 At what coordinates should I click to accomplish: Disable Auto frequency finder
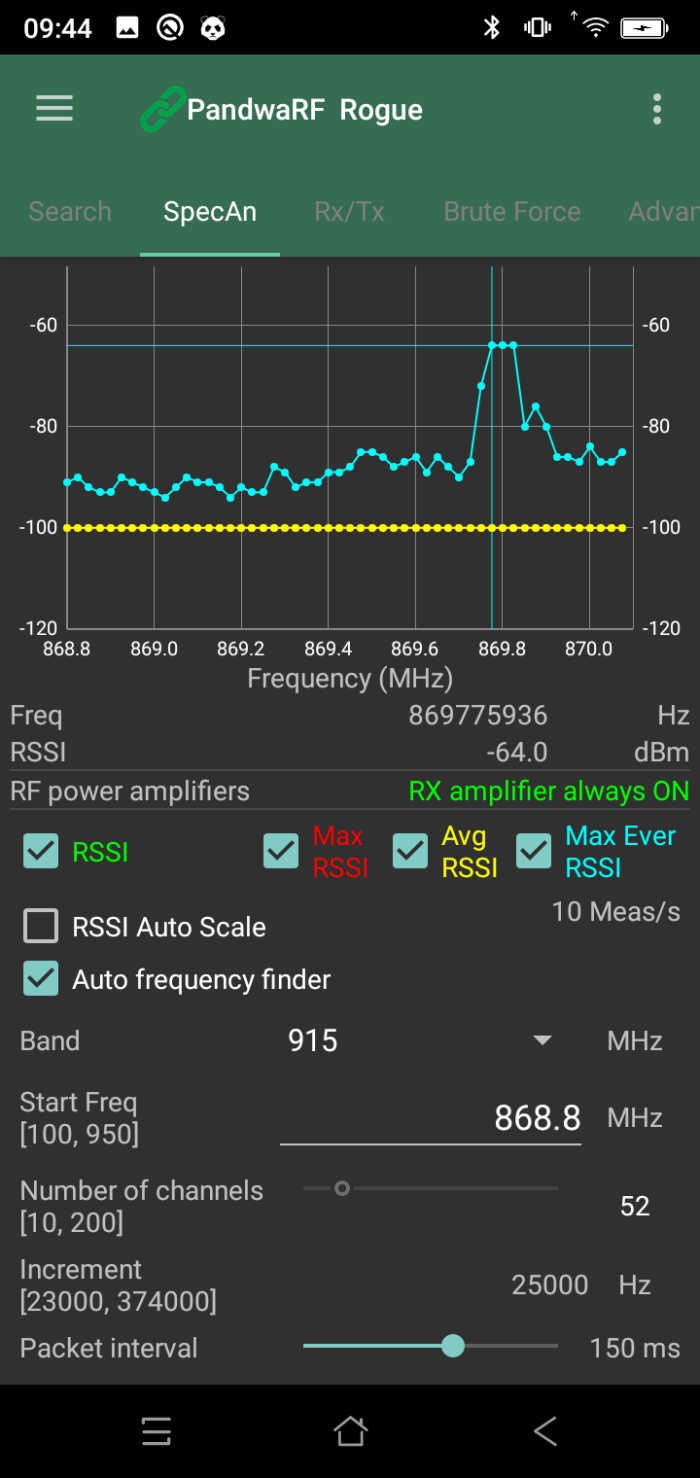(41, 979)
